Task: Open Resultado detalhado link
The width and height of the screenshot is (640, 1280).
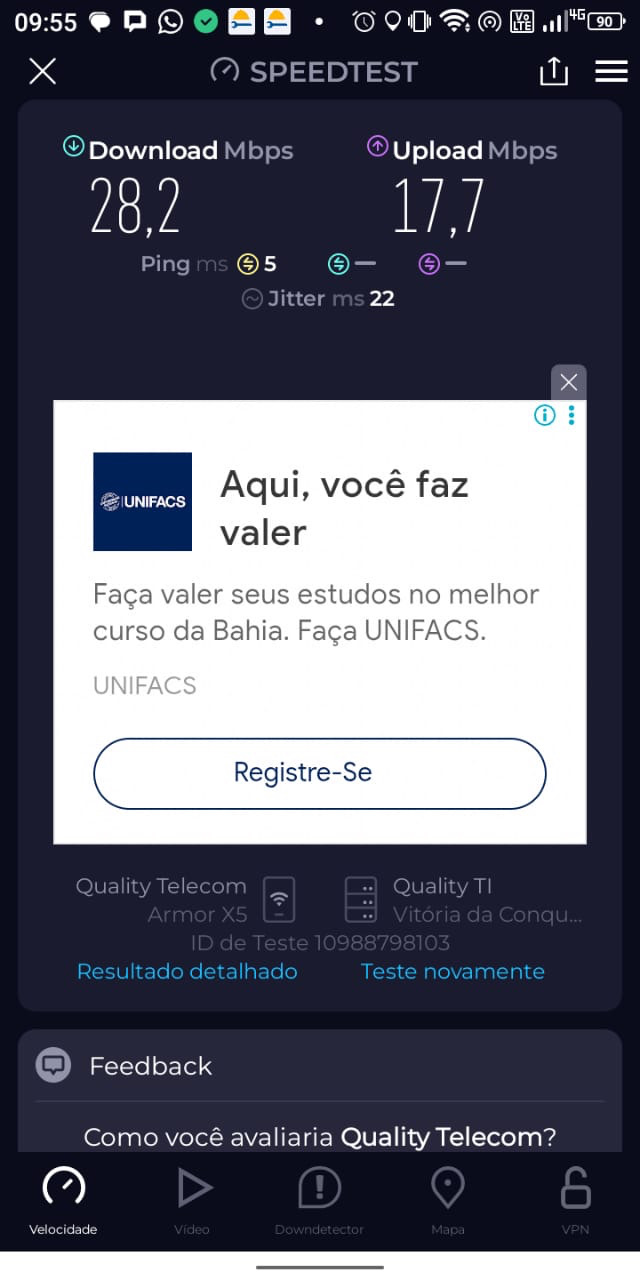Action: point(187,971)
